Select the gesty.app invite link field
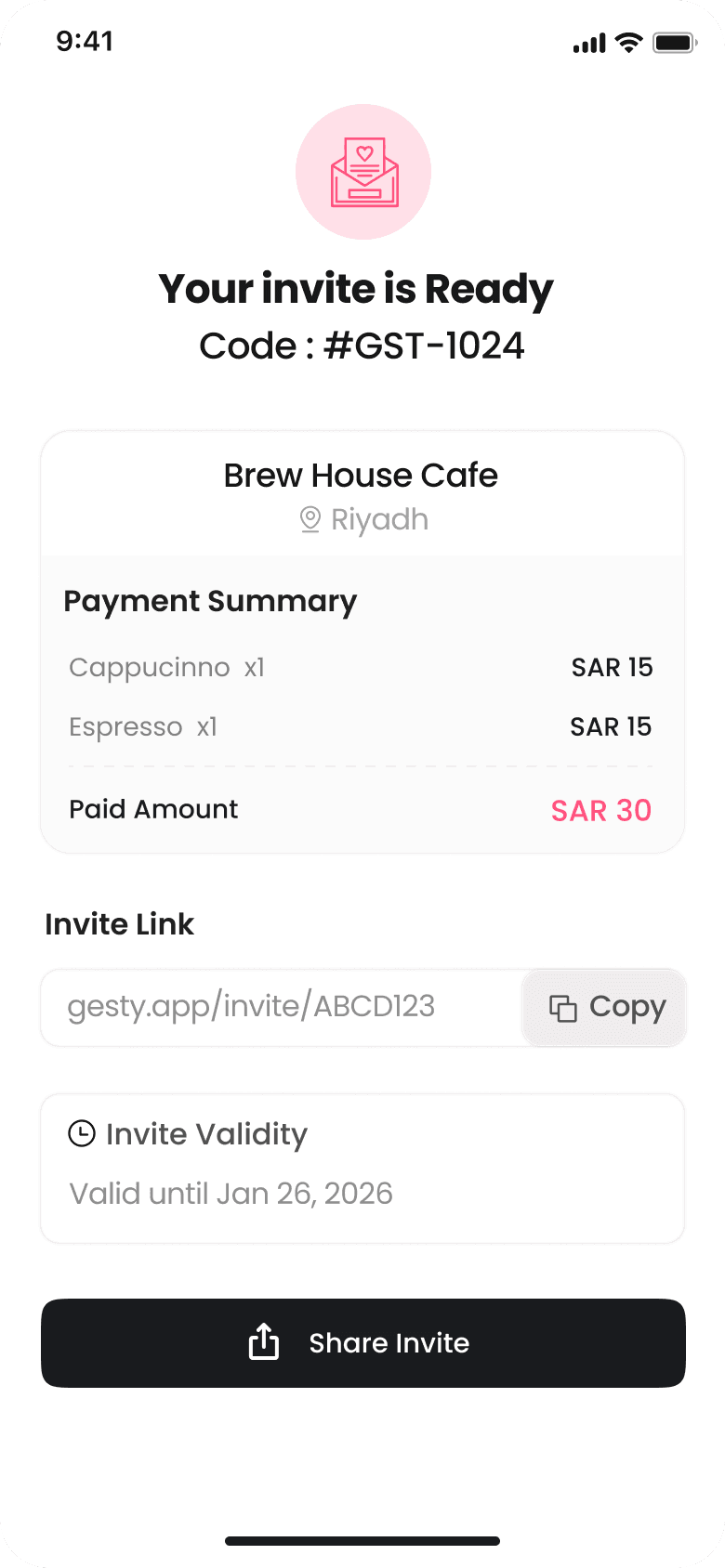 [x=282, y=1008]
